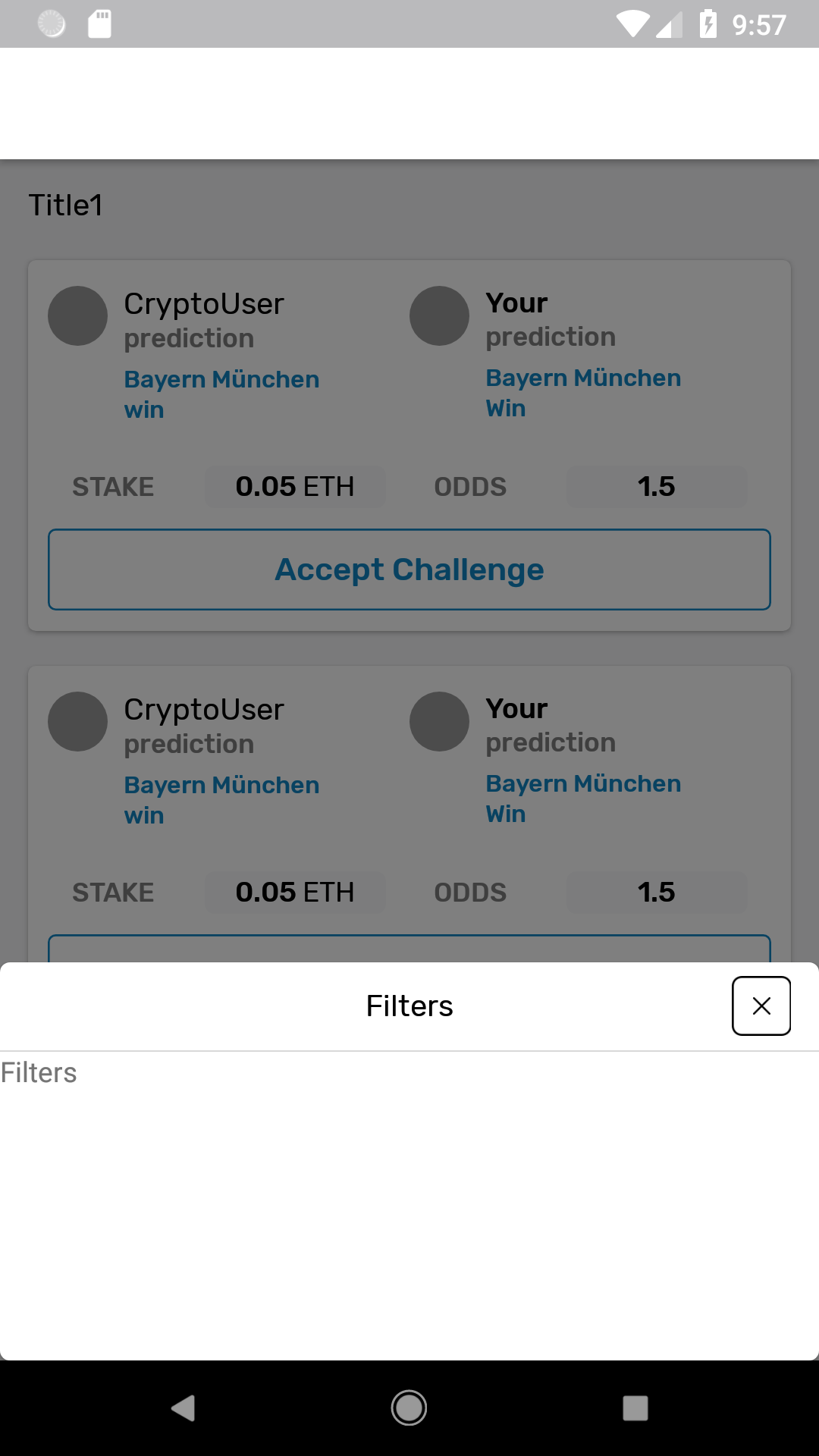819x1456 pixels.
Task: Open the recent apps view
Action: click(635, 1408)
